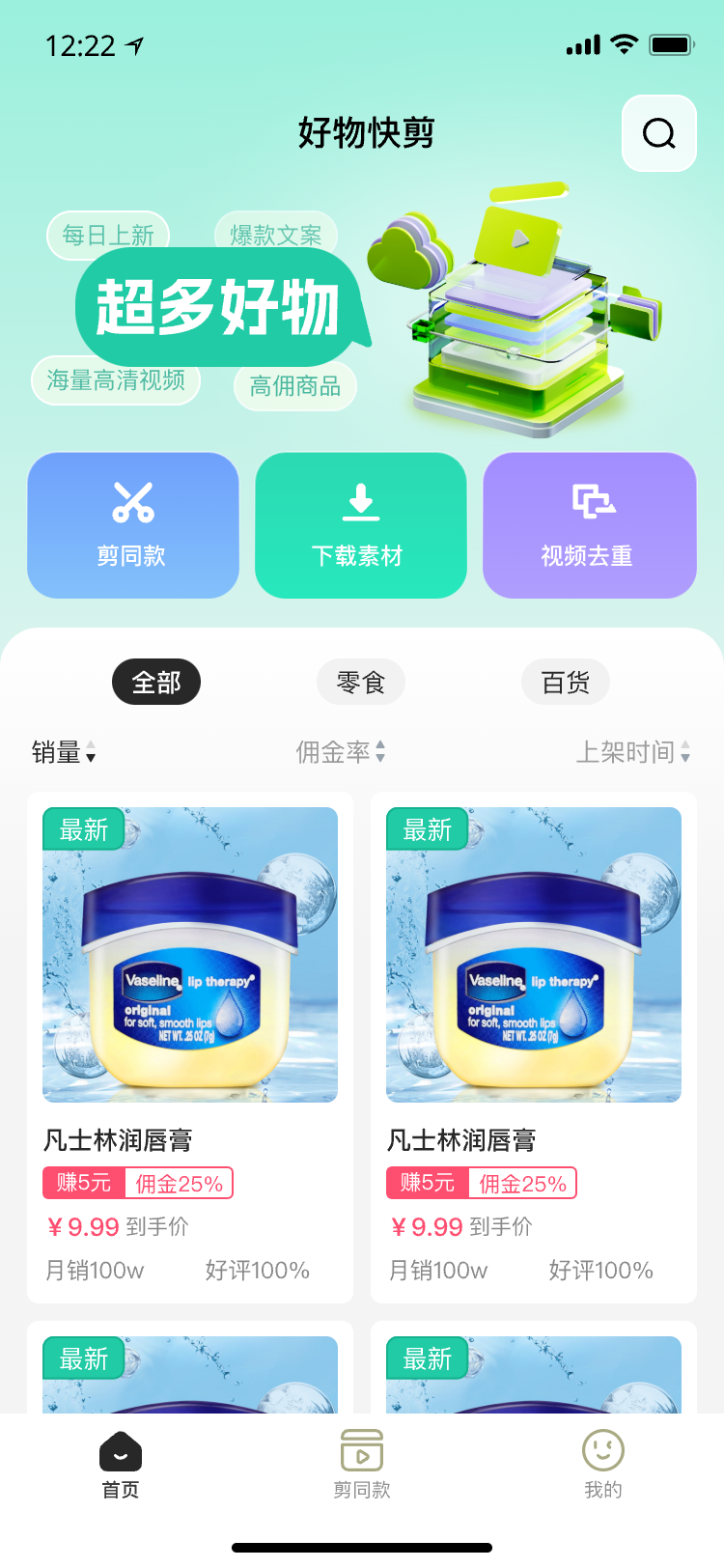Open 剪同款 feature card
724x1568 pixels.
[133, 525]
